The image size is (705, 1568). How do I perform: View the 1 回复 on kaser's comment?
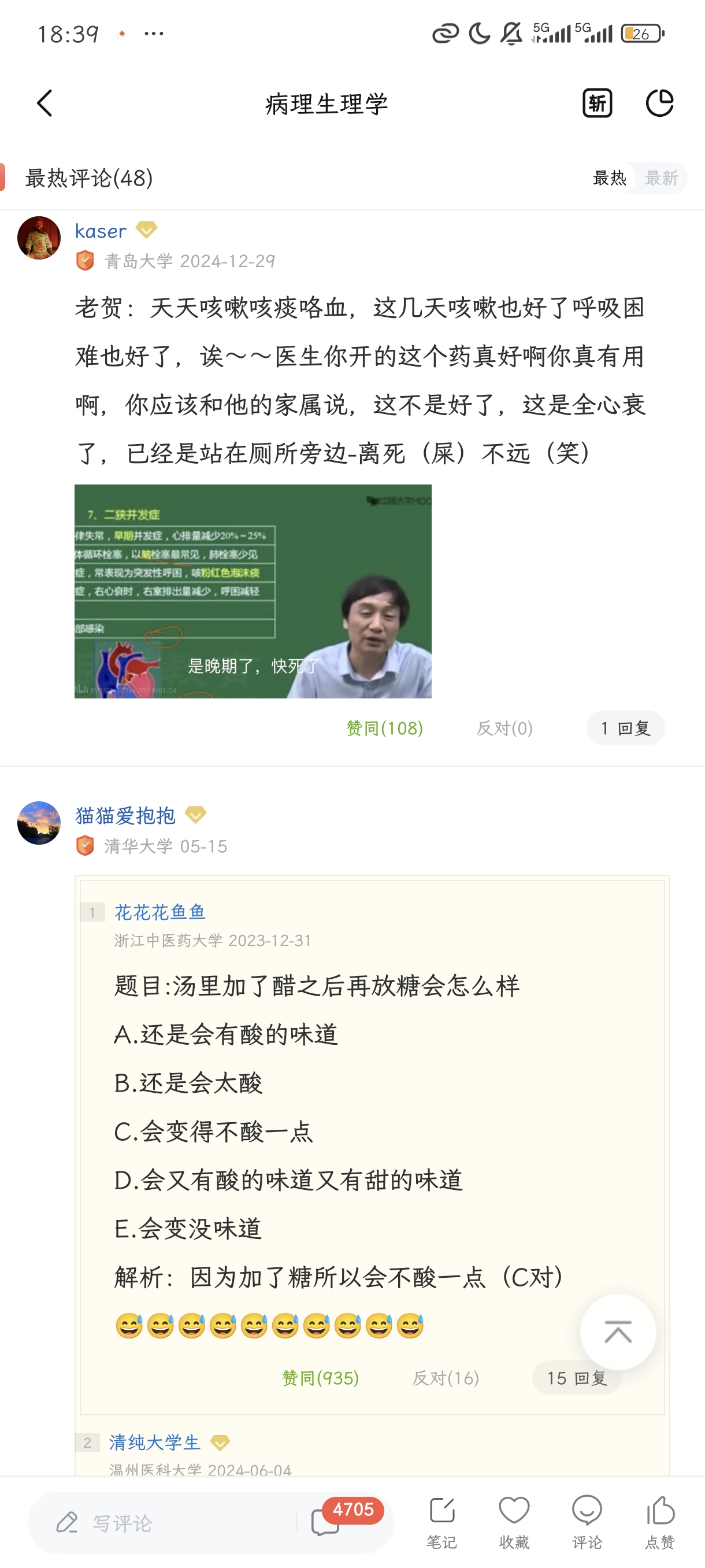click(625, 728)
